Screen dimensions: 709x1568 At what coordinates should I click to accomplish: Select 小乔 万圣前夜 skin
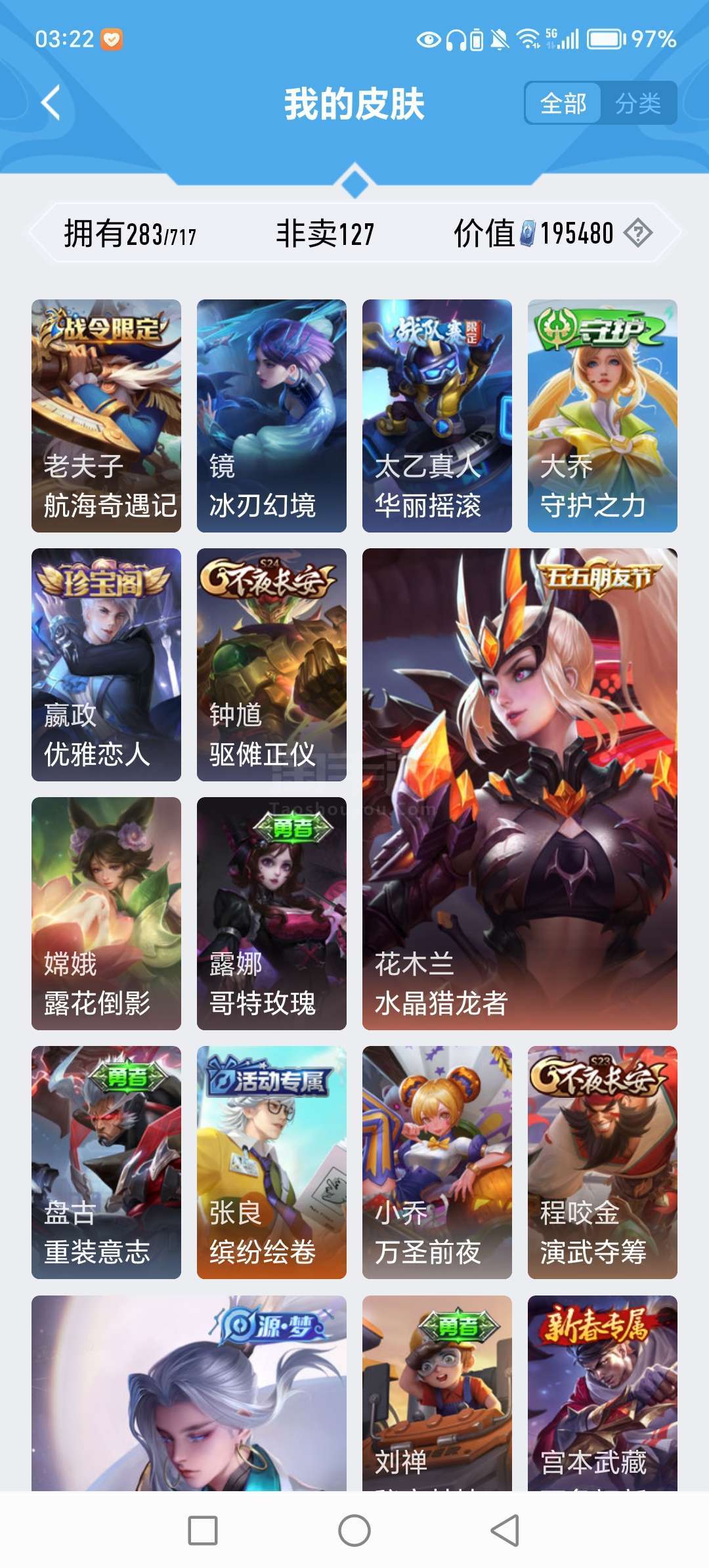click(437, 1162)
